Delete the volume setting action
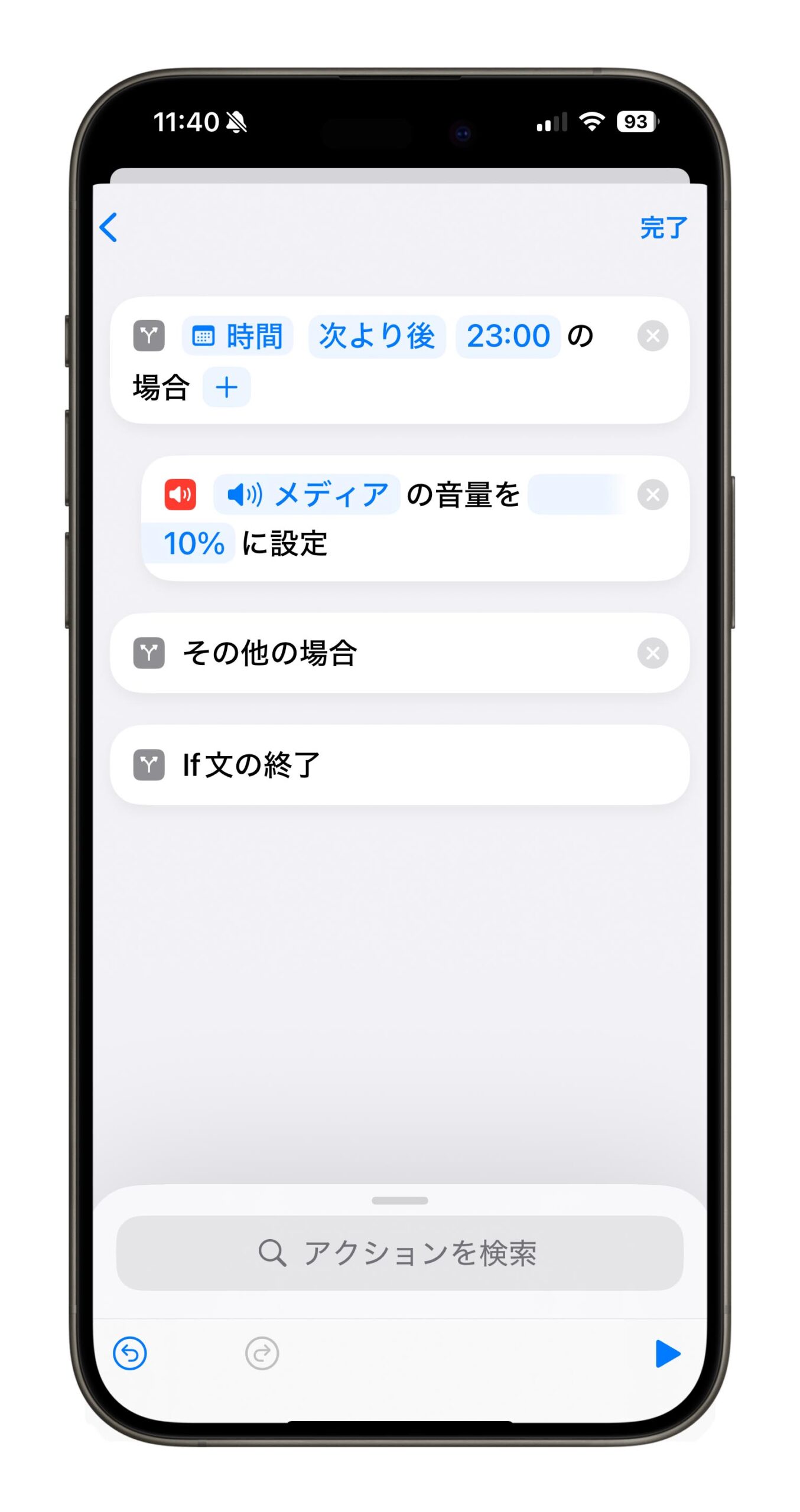 tap(652, 494)
